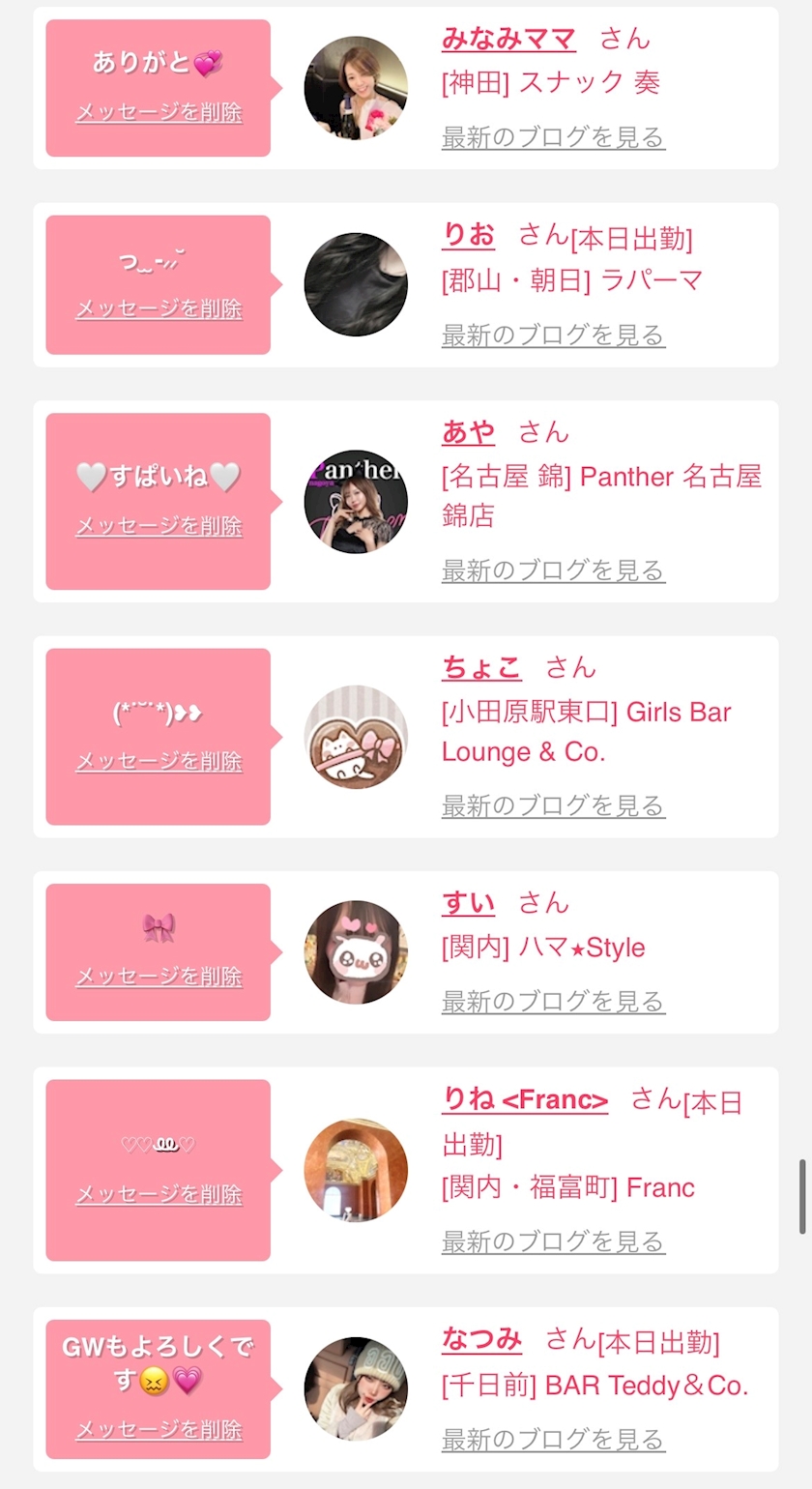The image size is (812, 1489).
Task: Tap あや's Panther avatar photo
Action: (x=356, y=502)
